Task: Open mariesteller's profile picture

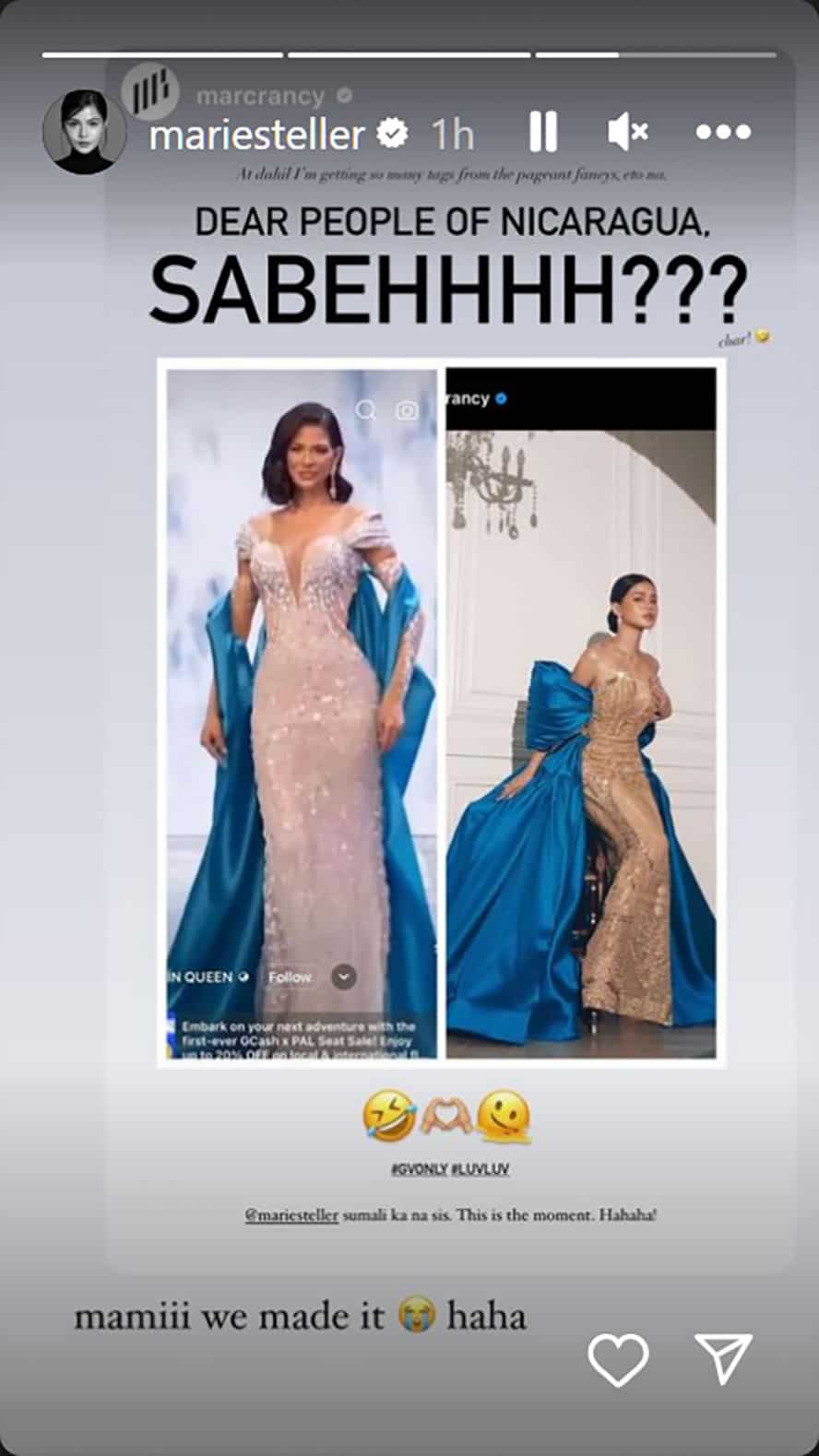Action: pos(85,132)
